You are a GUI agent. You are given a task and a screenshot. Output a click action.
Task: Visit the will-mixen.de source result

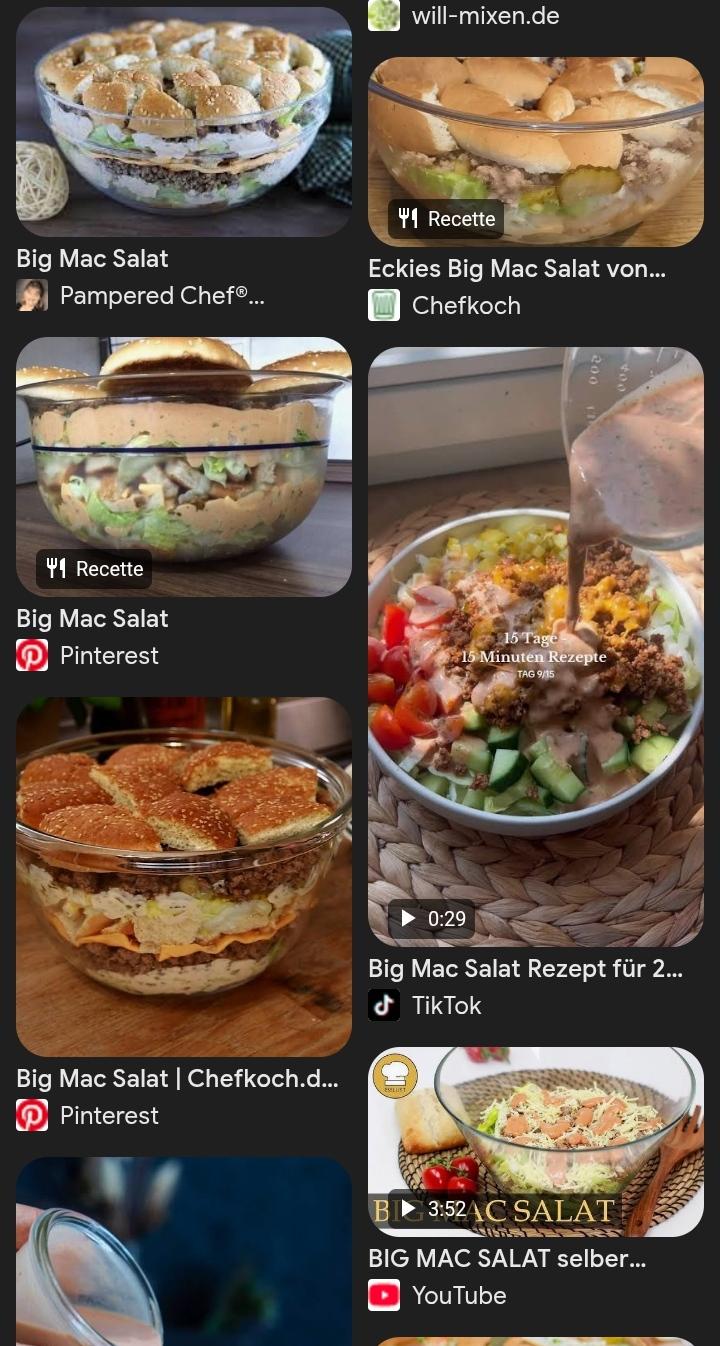(x=484, y=16)
